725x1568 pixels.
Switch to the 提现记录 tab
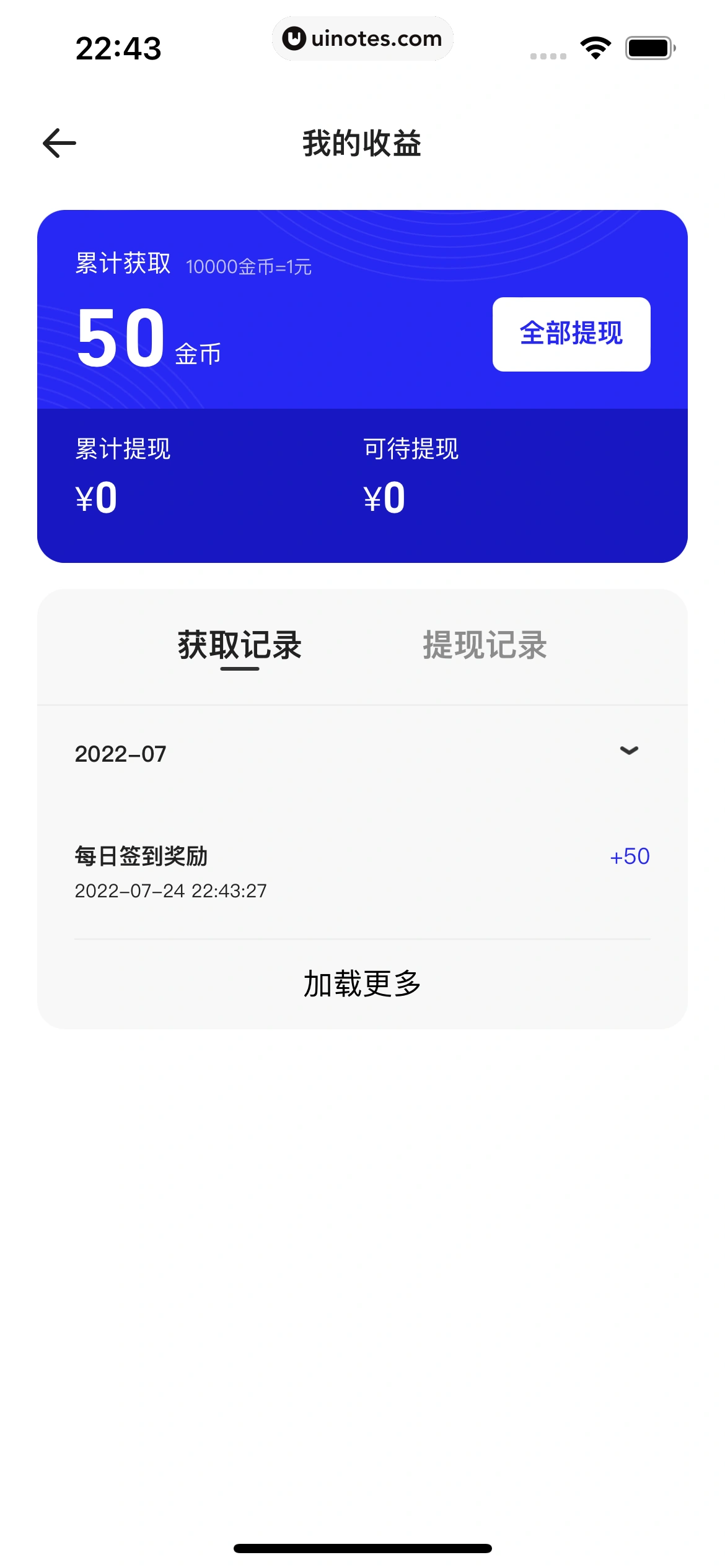486,645
